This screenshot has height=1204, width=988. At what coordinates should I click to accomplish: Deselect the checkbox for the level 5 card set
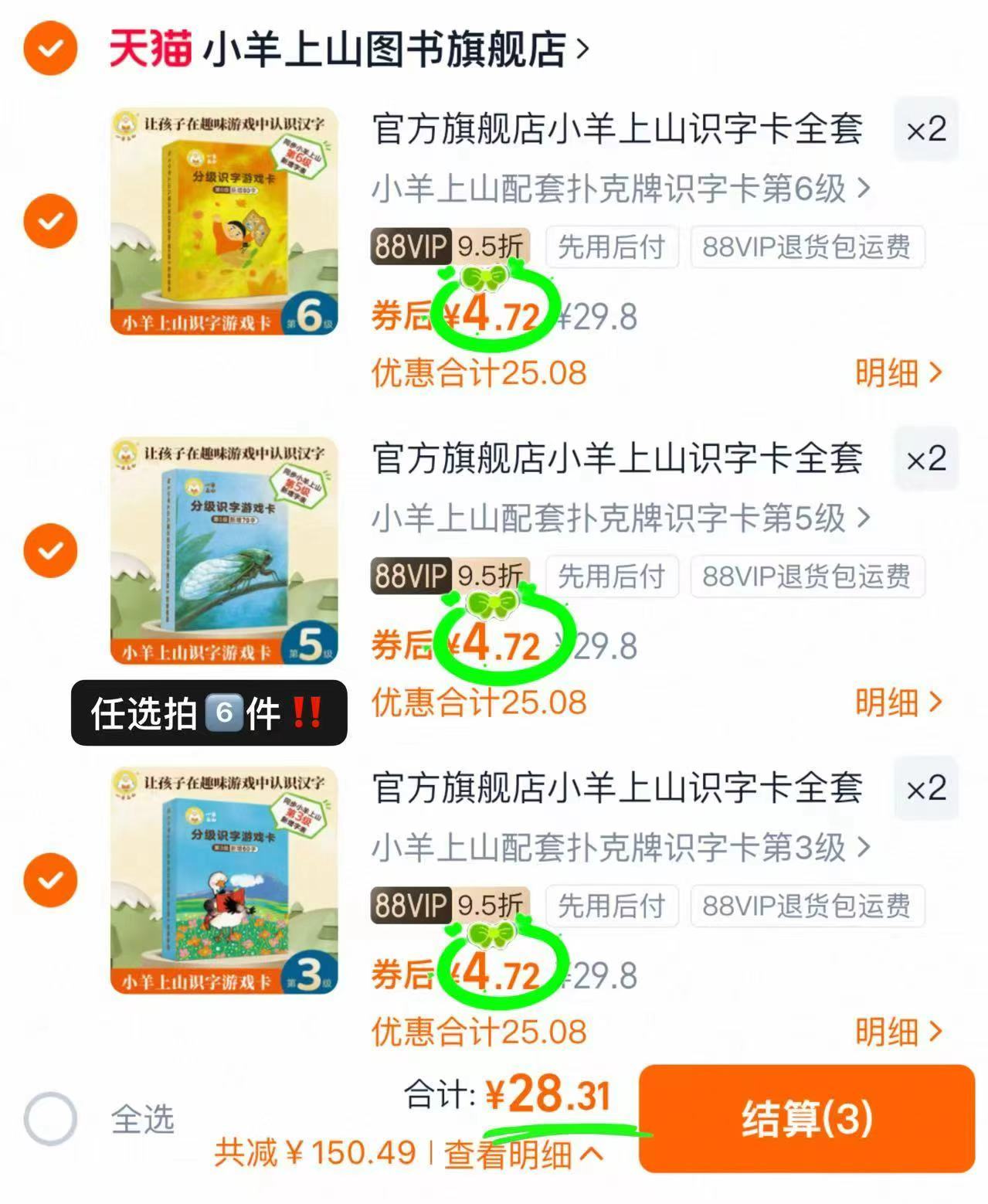(49, 551)
